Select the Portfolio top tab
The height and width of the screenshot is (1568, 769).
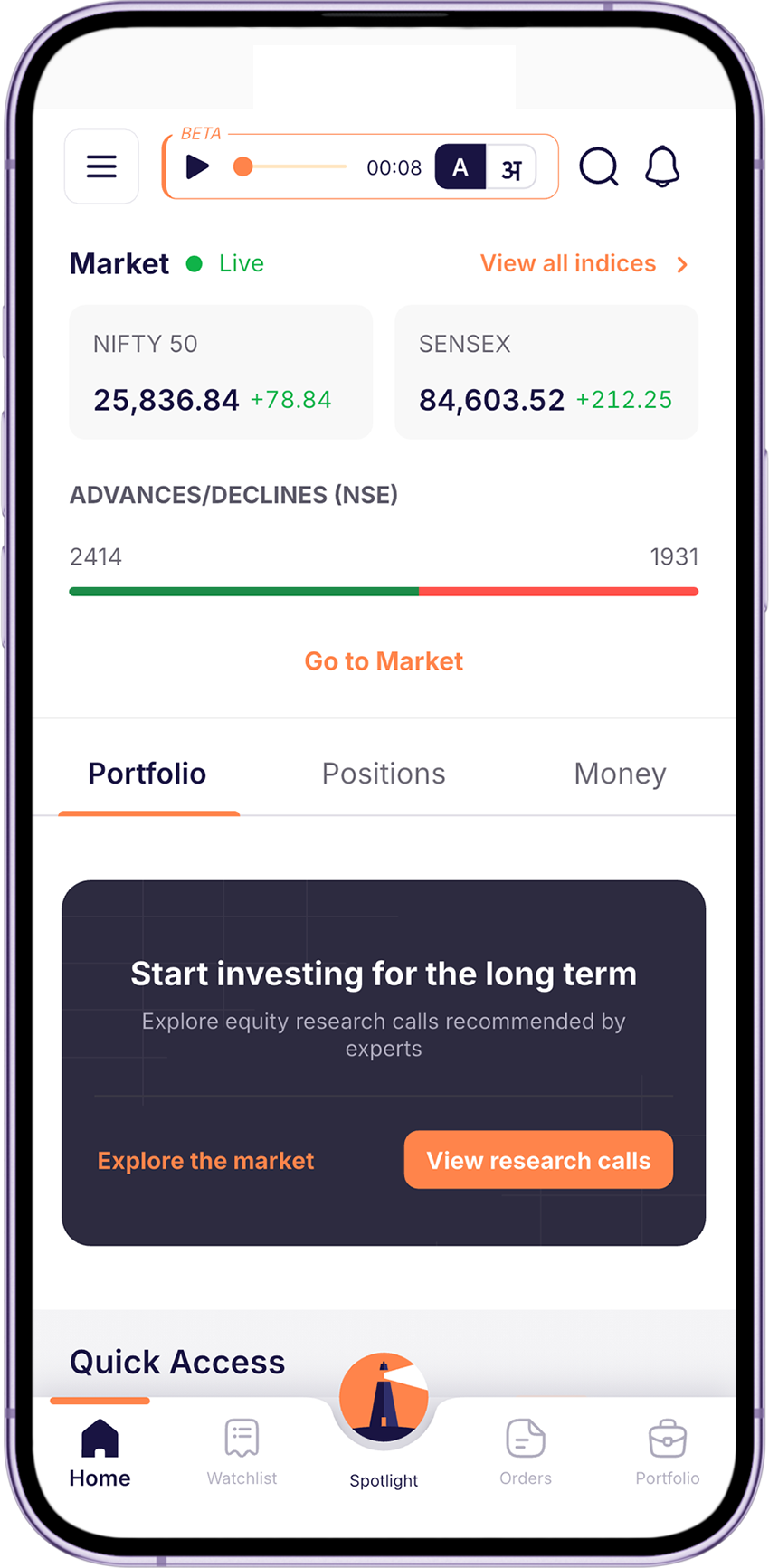click(x=147, y=774)
